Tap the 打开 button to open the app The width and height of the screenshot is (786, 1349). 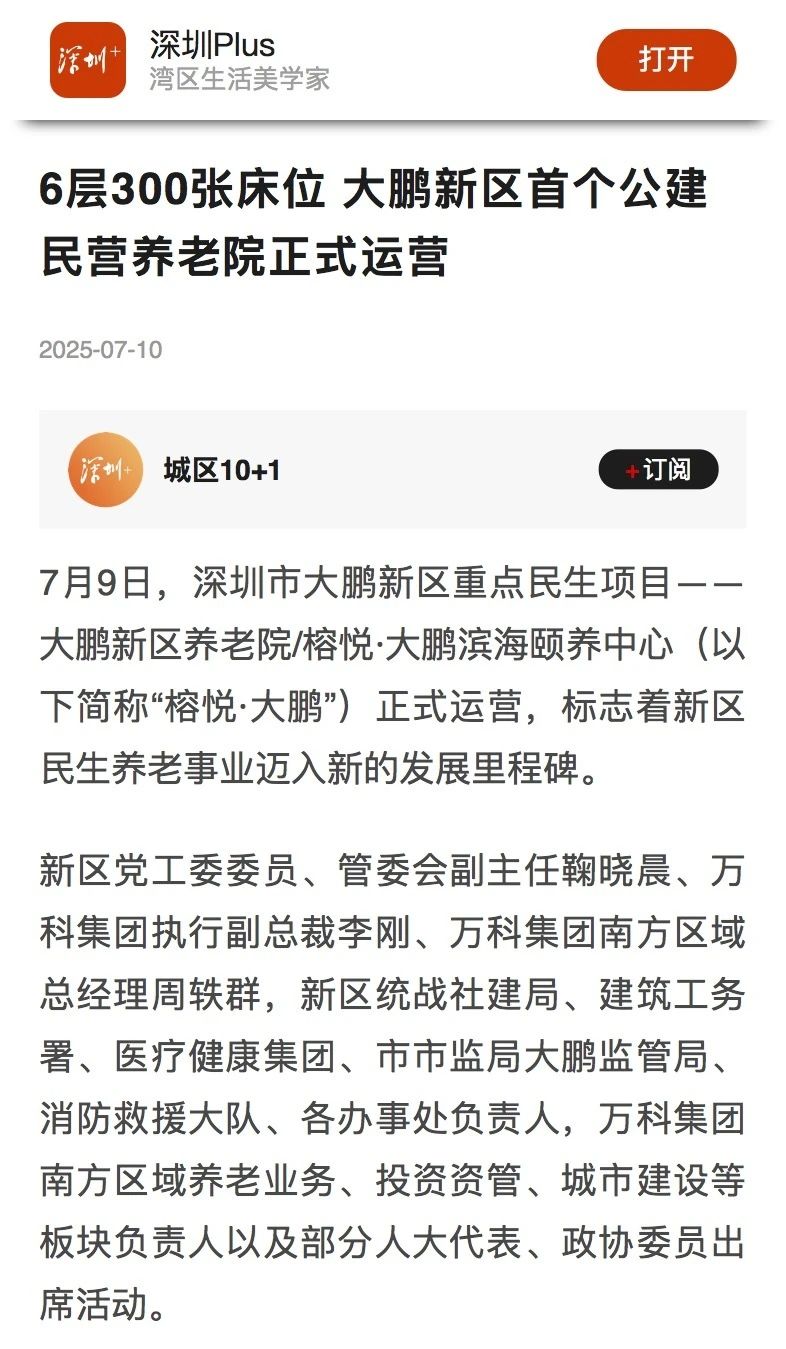pyautogui.click(x=666, y=60)
